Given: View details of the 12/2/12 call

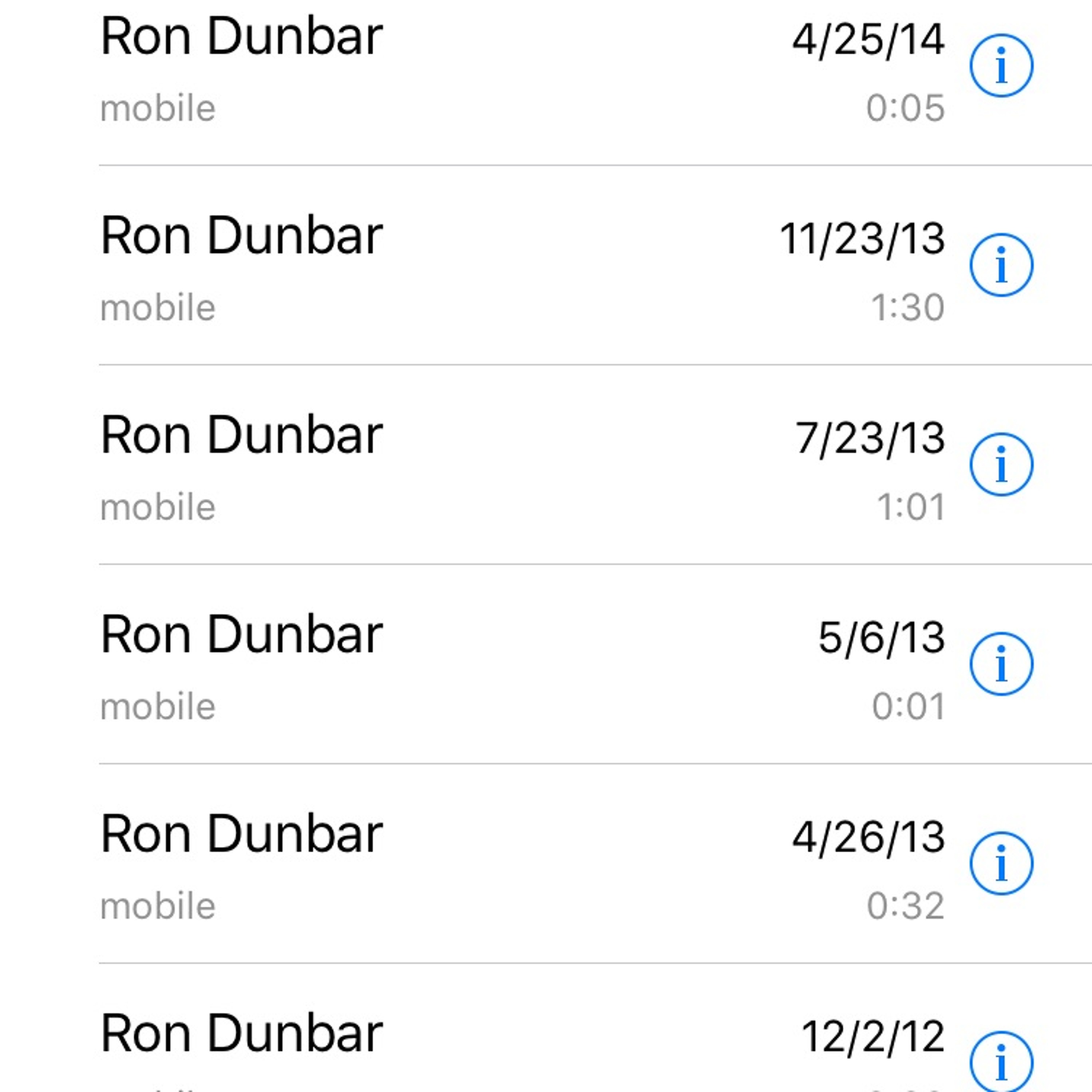Looking at the screenshot, I should tap(1001, 1062).
